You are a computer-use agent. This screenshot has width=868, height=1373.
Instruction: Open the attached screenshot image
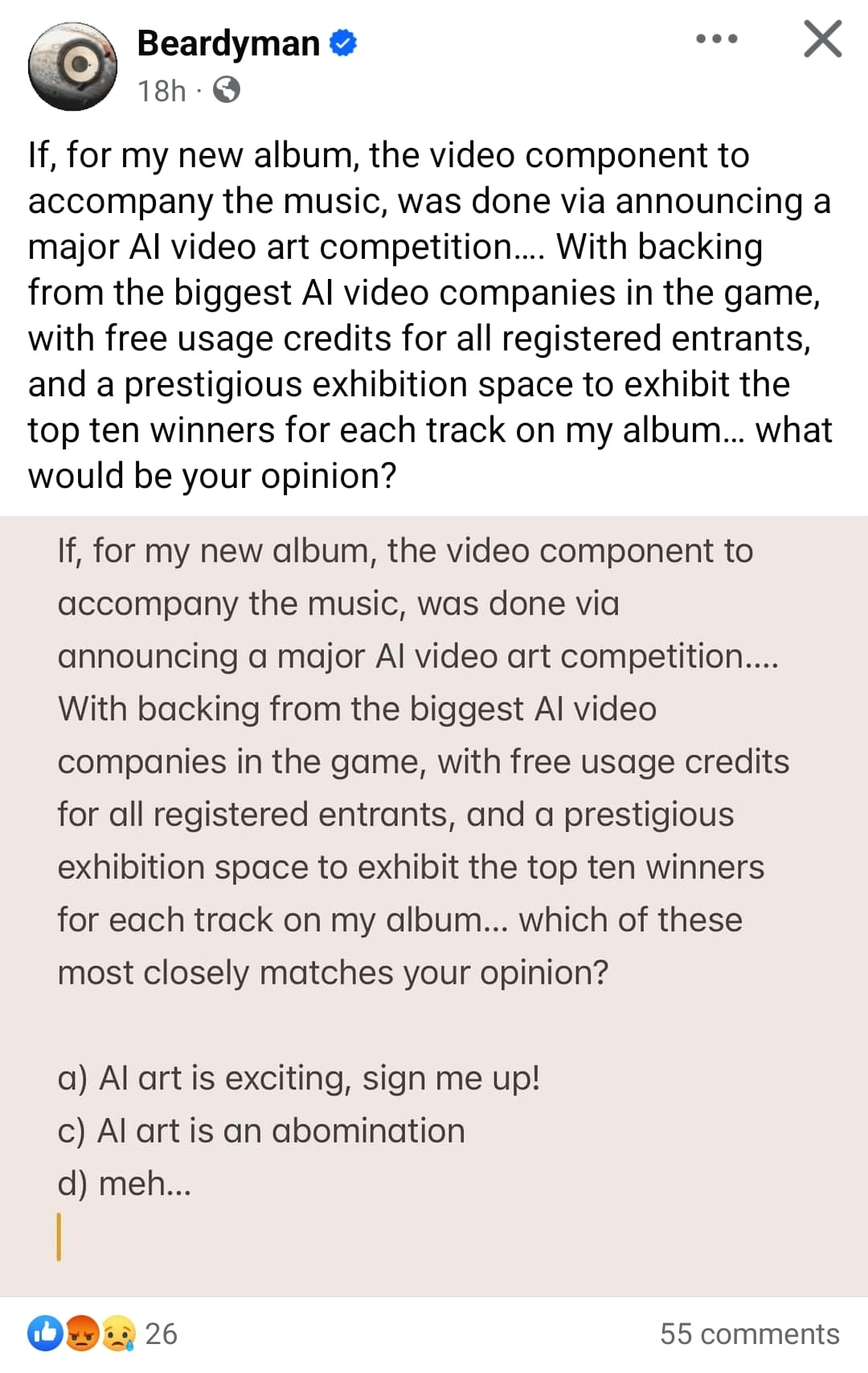click(x=434, y=906)
